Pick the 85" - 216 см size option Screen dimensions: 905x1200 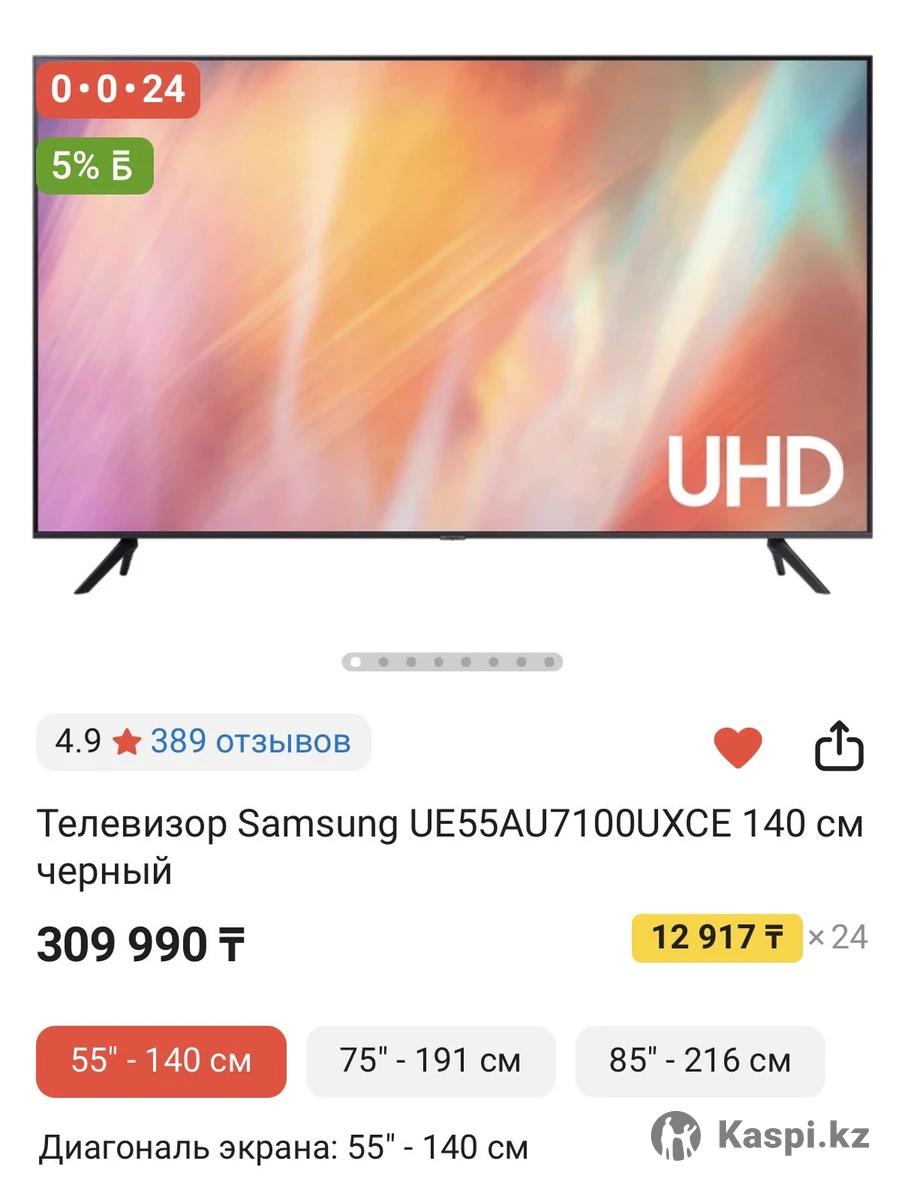coord(700,1061)
